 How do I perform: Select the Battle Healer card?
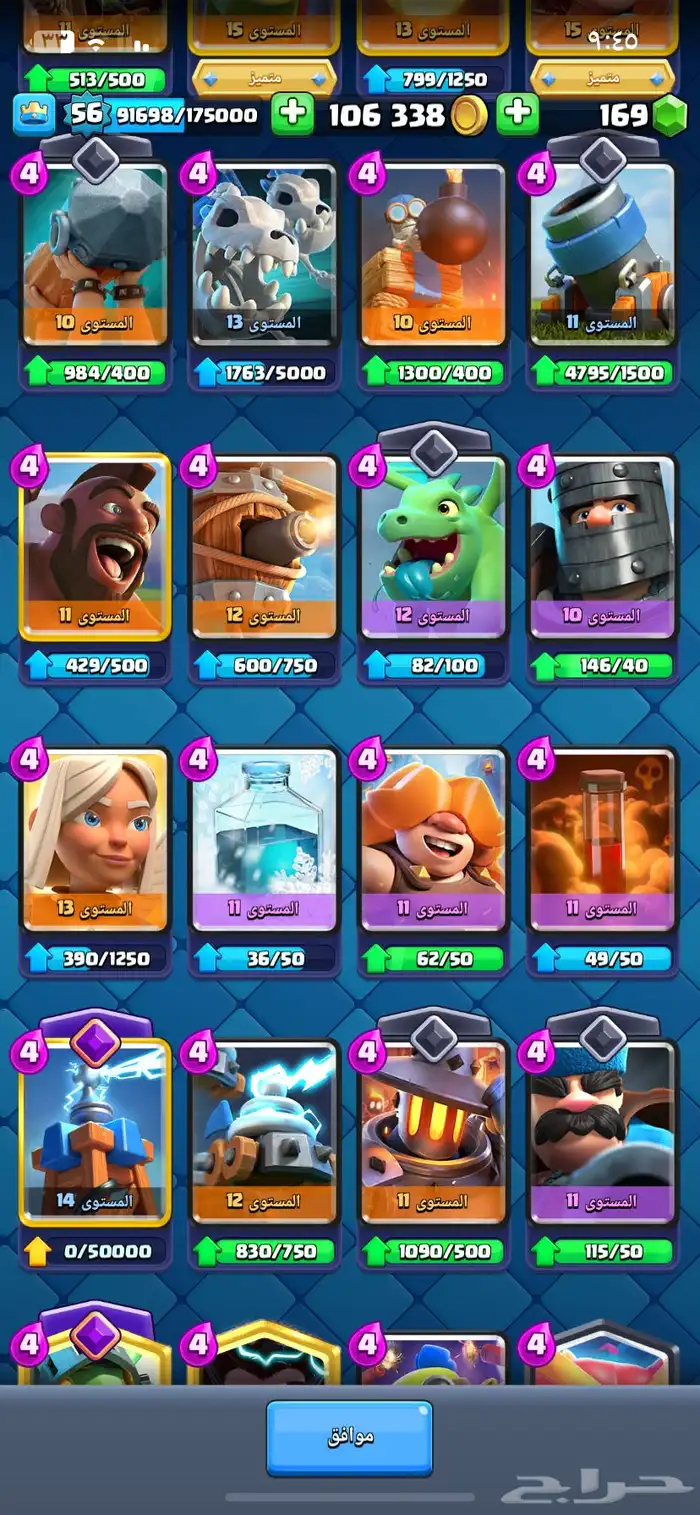(x=95, y=839)
